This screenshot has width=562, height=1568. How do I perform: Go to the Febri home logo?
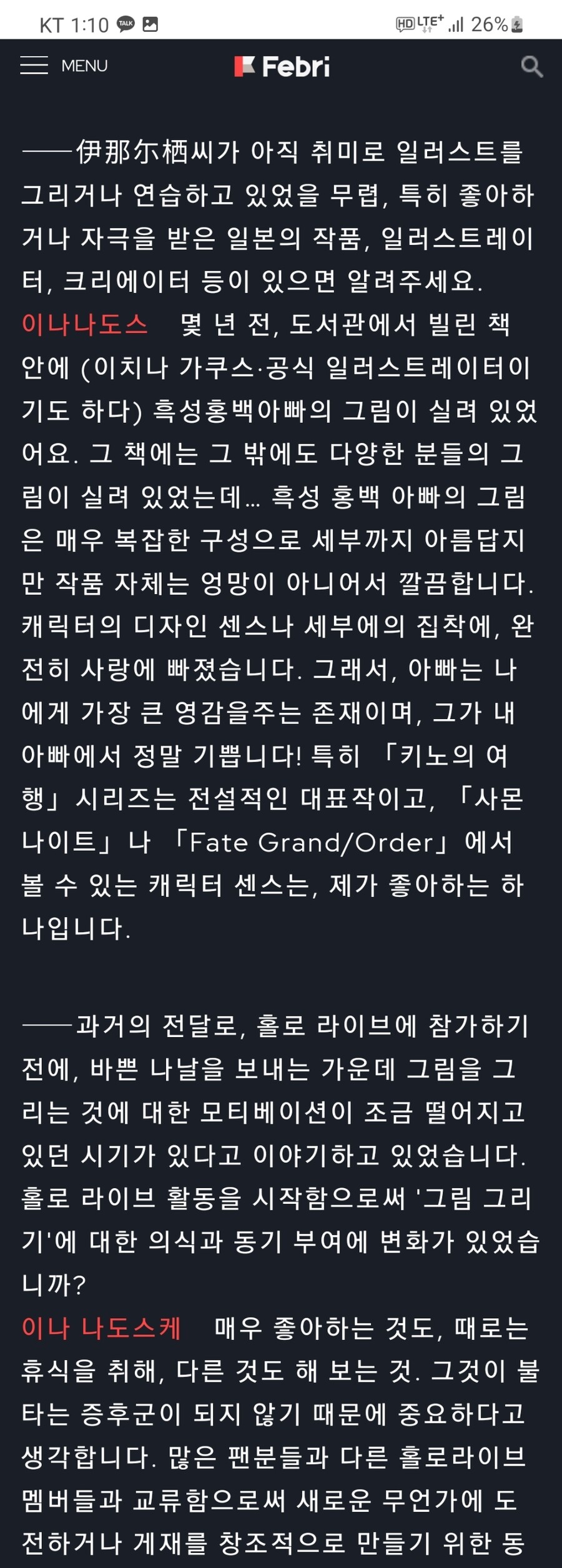(282, 66)
